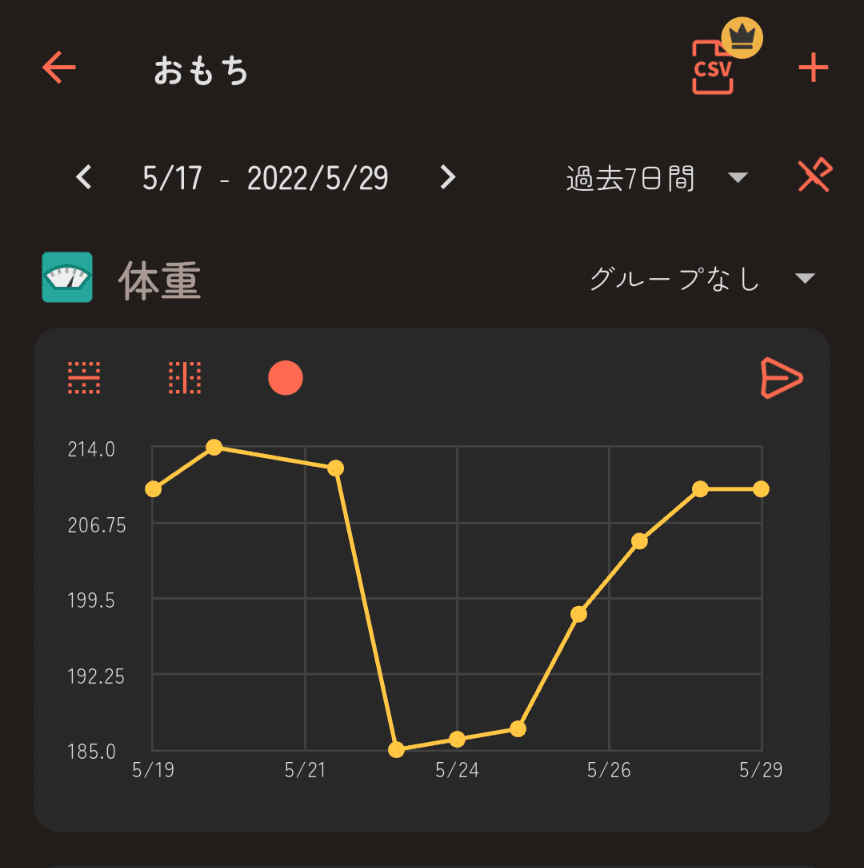Tap the pin icon beside period dropdown
Image resolution: width=864 pixels, height=868 pixels.
[x=815, y=177]
